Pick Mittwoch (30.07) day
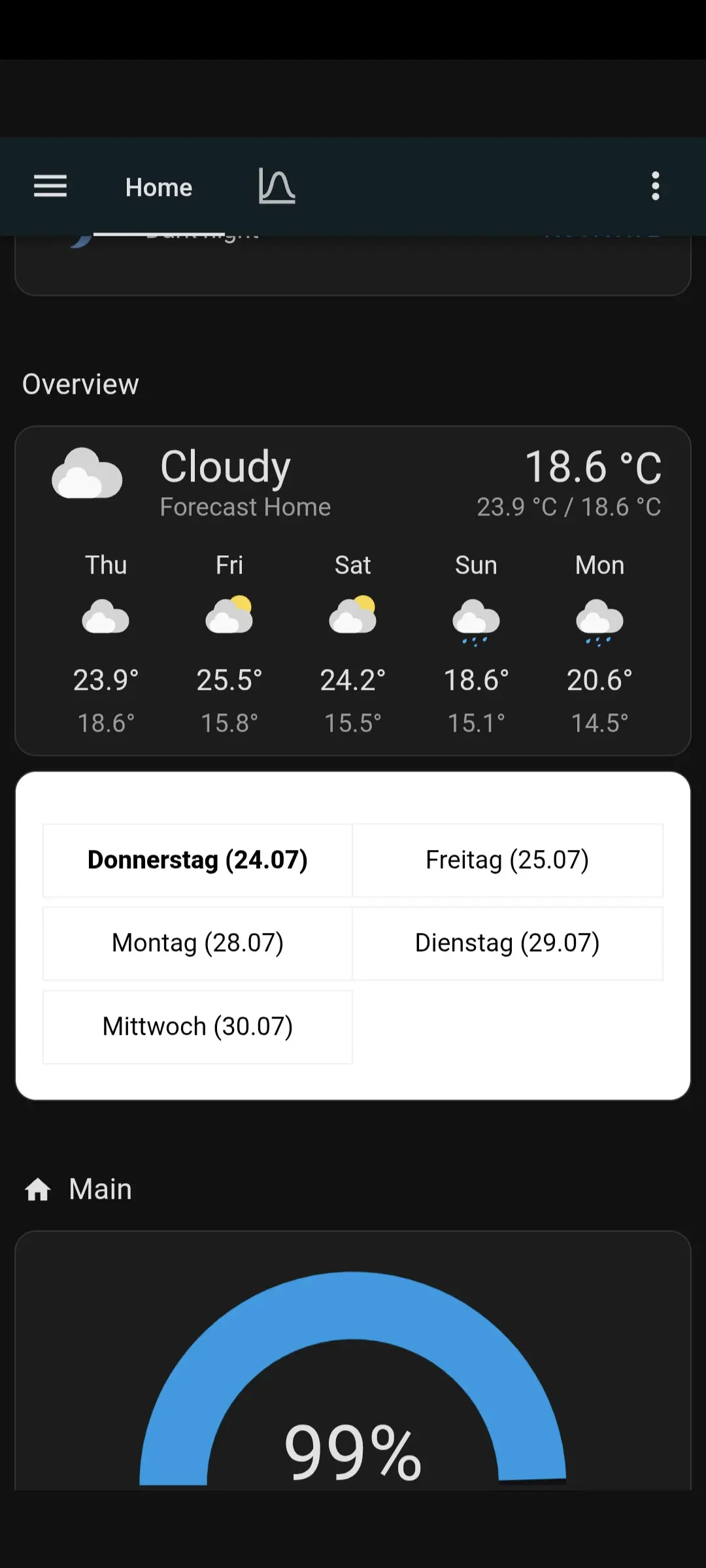This screenshot has width=706, height=1568. click(197, 1026)
